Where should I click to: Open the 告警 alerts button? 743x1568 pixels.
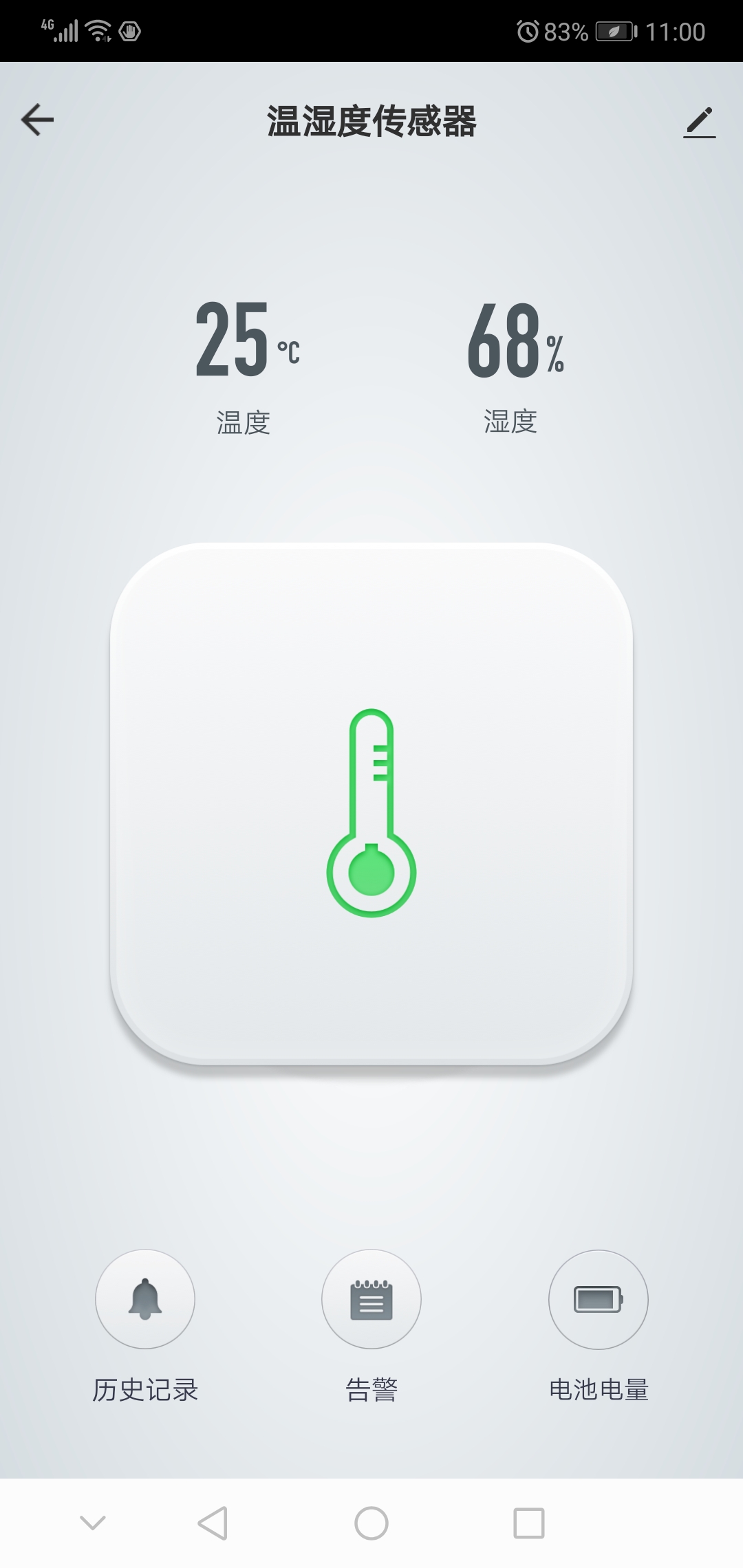[x=371, y=1299]
